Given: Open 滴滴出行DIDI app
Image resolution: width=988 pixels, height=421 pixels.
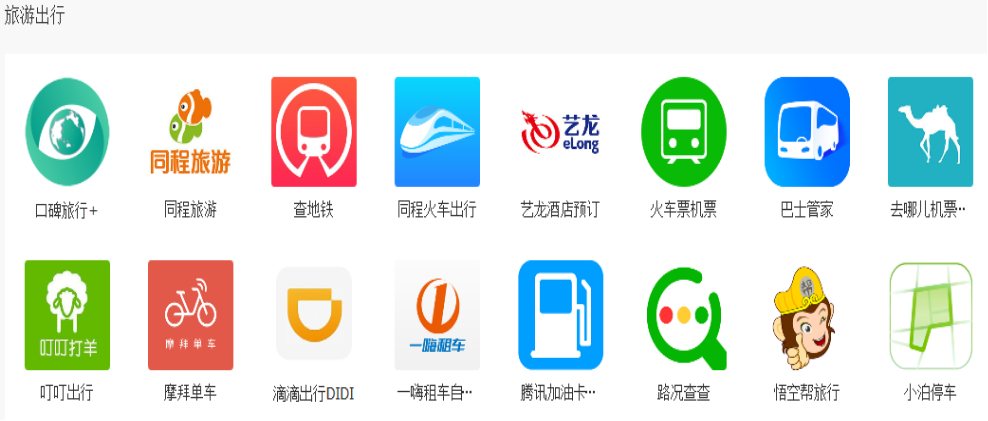Looking at the screenshot, I should (314, 316).
